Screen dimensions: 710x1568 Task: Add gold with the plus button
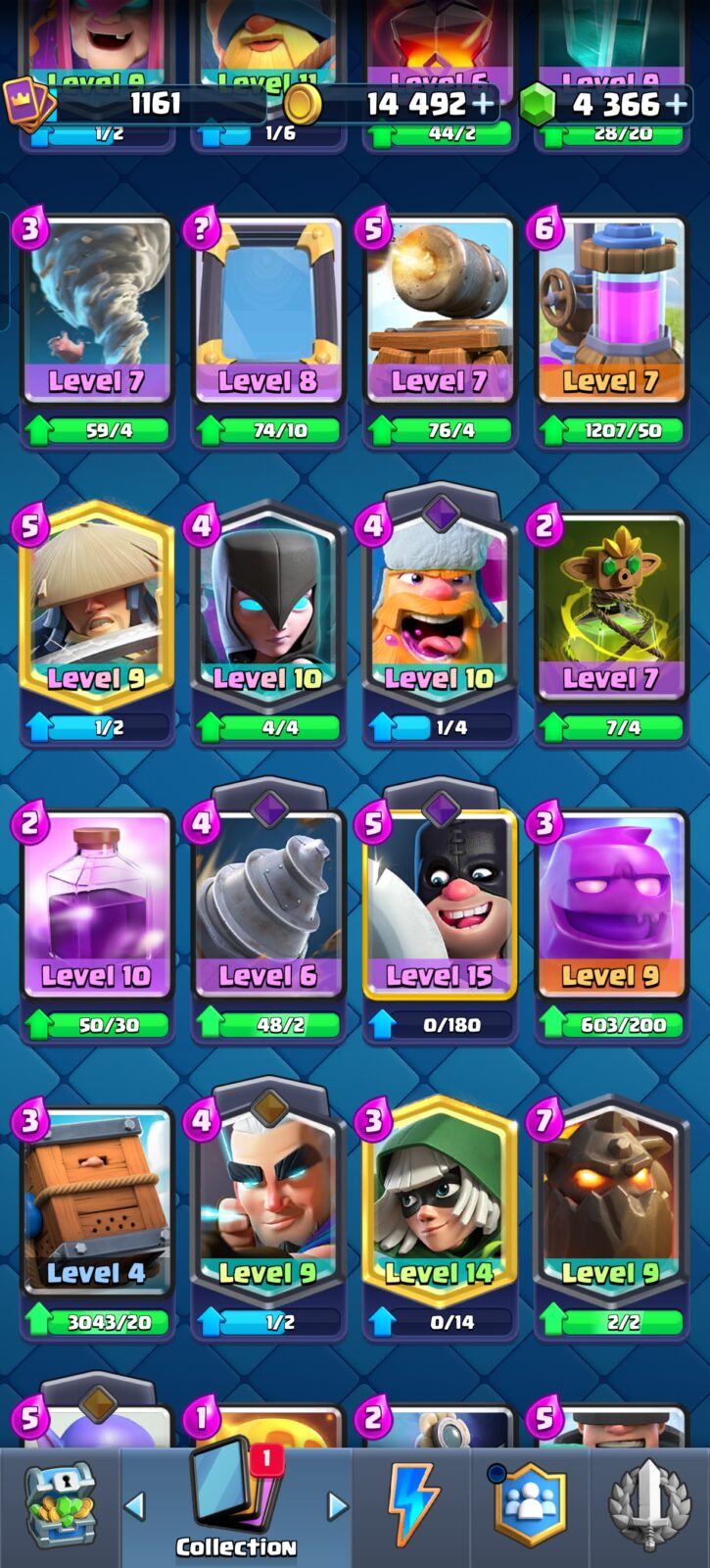coord(483,104)
